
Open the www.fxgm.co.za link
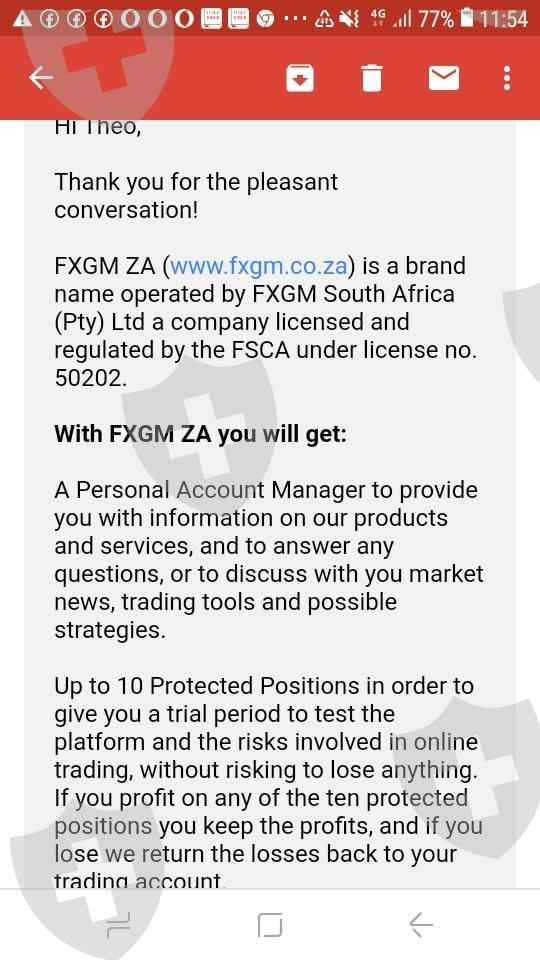[260, 266]
